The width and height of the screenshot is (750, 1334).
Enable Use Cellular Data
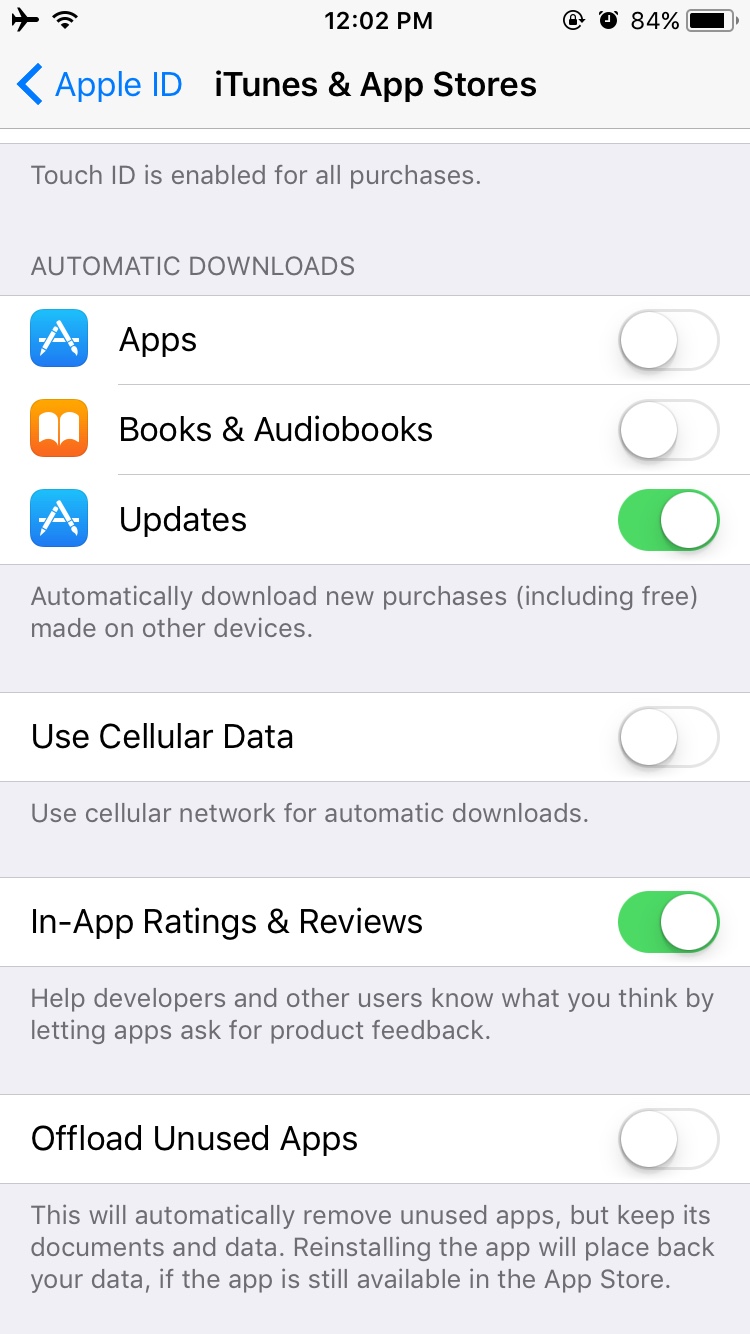pyautogui.click(x=668, y=737)
